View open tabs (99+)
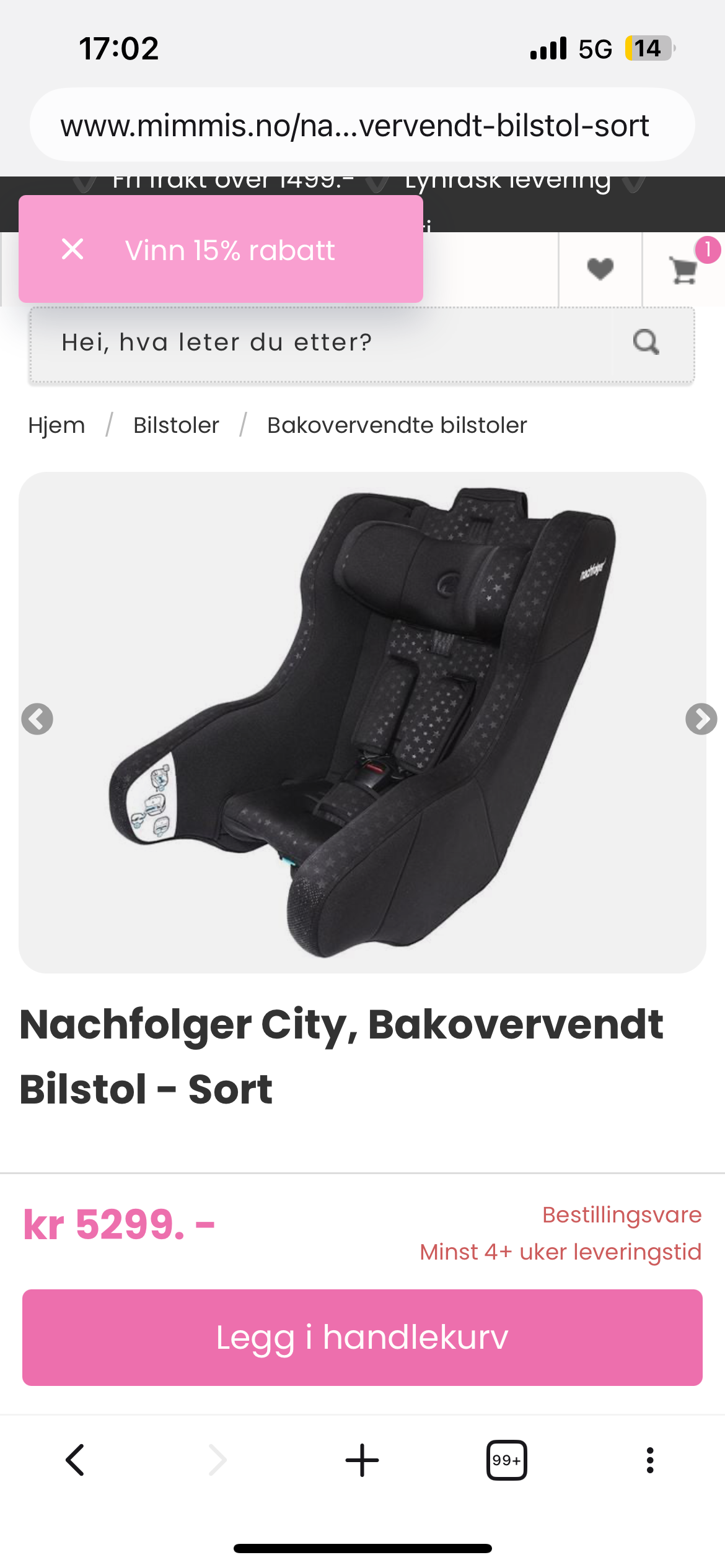 (506, 1460)
